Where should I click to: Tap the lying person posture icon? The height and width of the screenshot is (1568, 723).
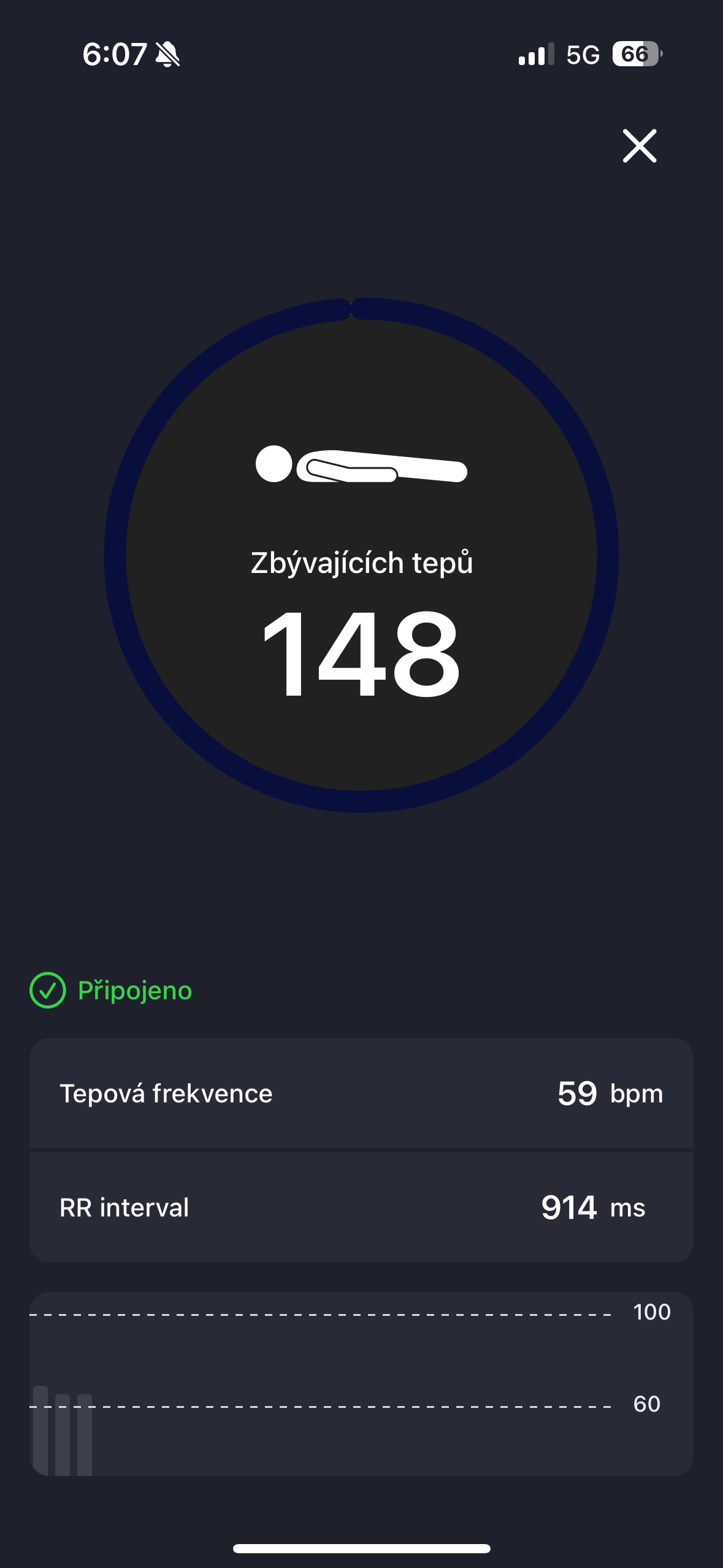(x=362, y=466)
